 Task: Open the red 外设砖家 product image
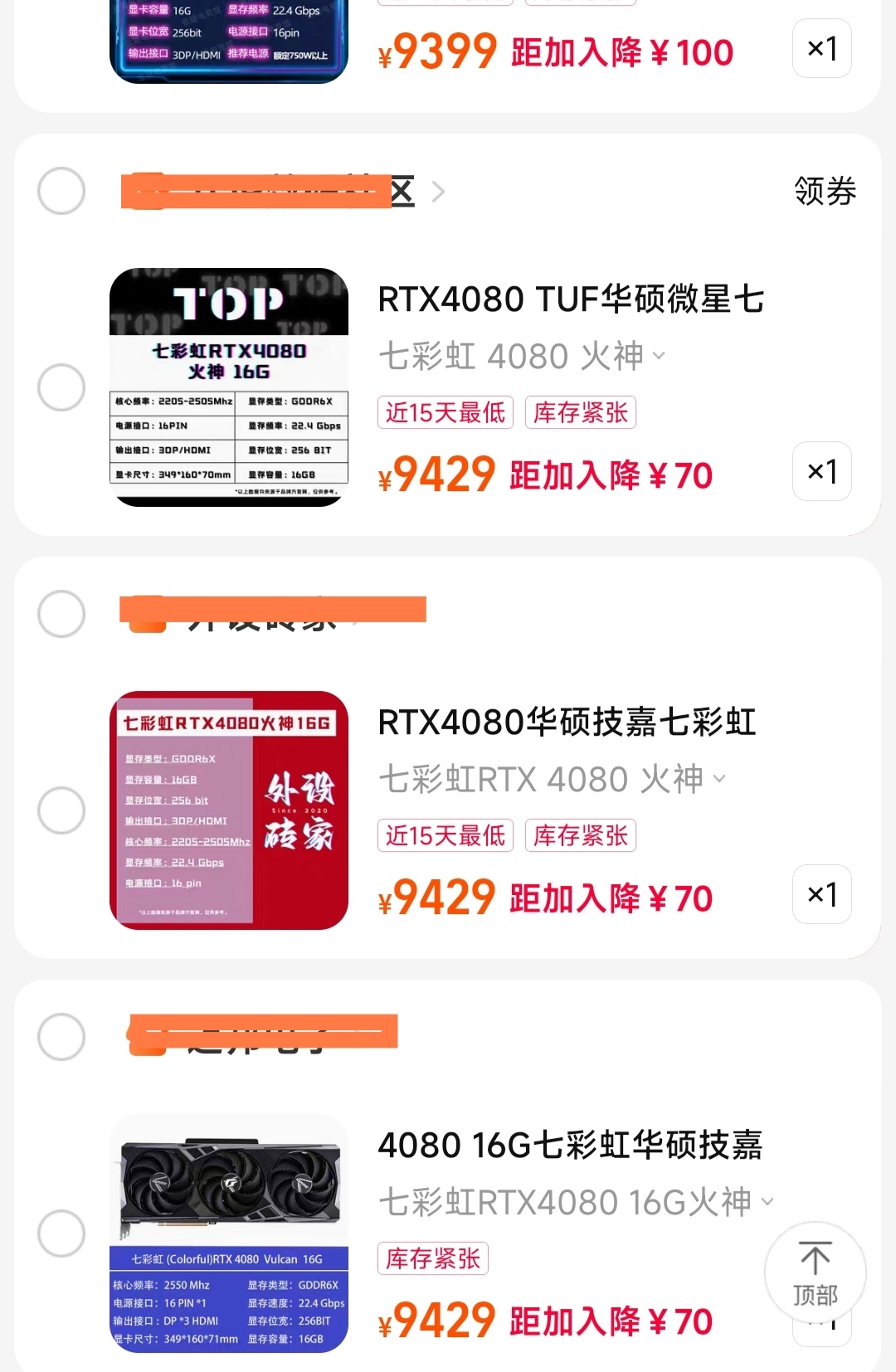tap(229, 809)
